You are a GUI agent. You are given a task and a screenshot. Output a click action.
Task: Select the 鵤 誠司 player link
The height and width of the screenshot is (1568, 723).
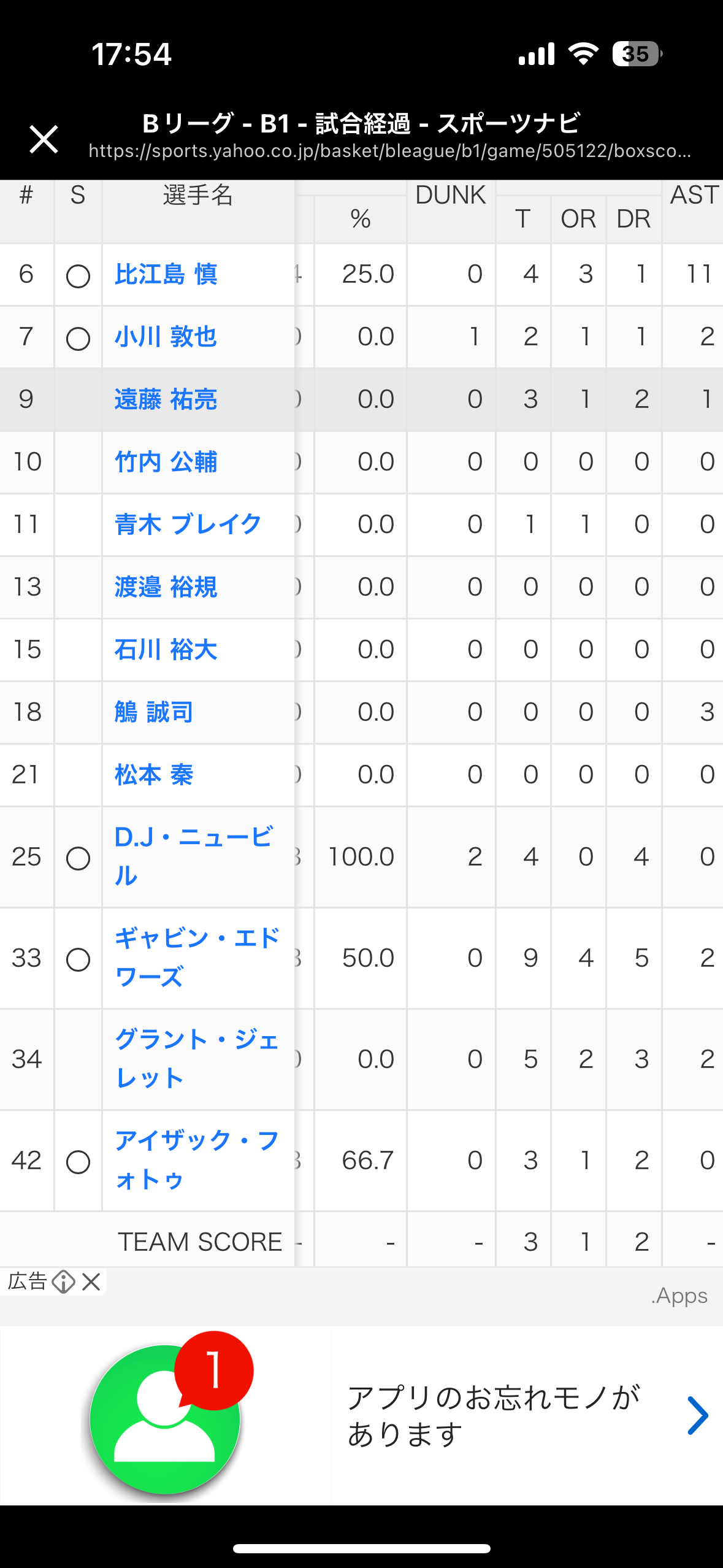point(153,712)
